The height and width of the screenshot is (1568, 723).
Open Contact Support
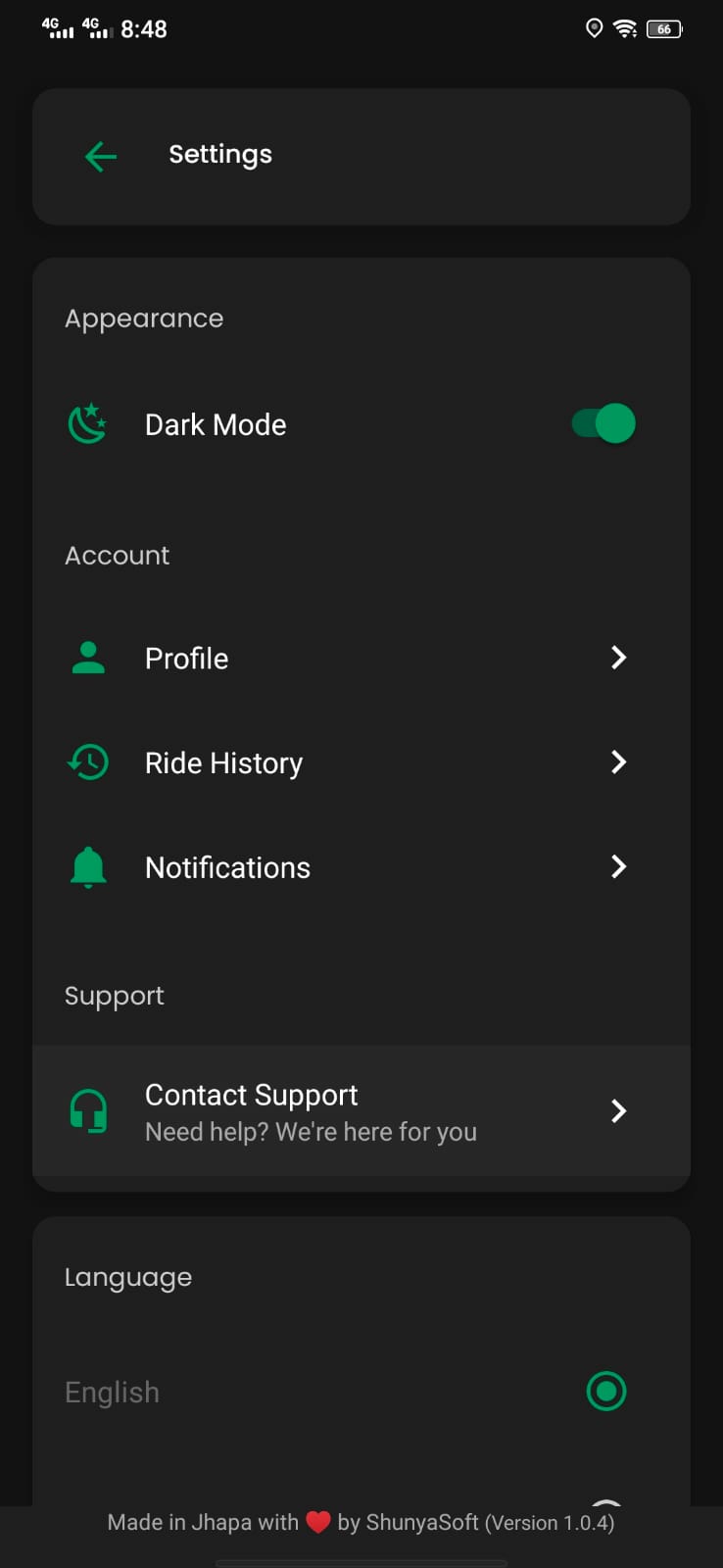pyautogui.click(x=361, y=1111)
